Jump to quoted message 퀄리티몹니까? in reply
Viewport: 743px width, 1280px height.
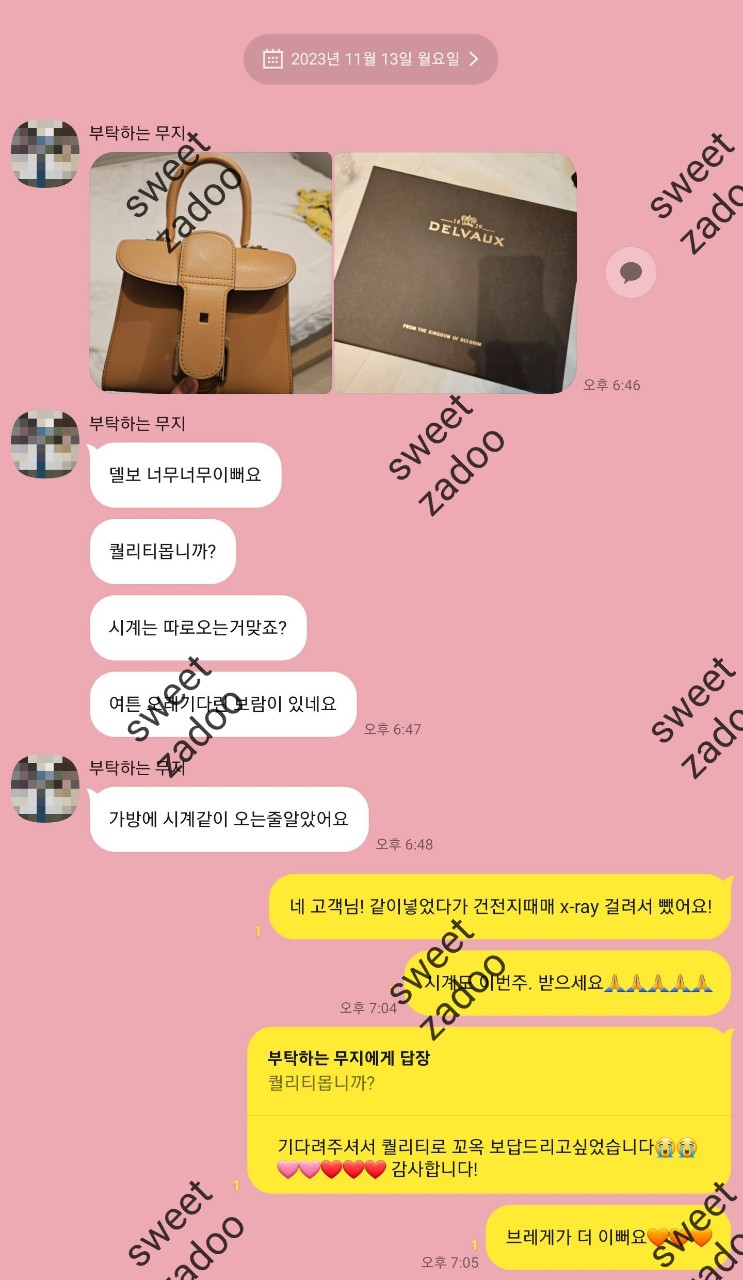click(488, 1070)
